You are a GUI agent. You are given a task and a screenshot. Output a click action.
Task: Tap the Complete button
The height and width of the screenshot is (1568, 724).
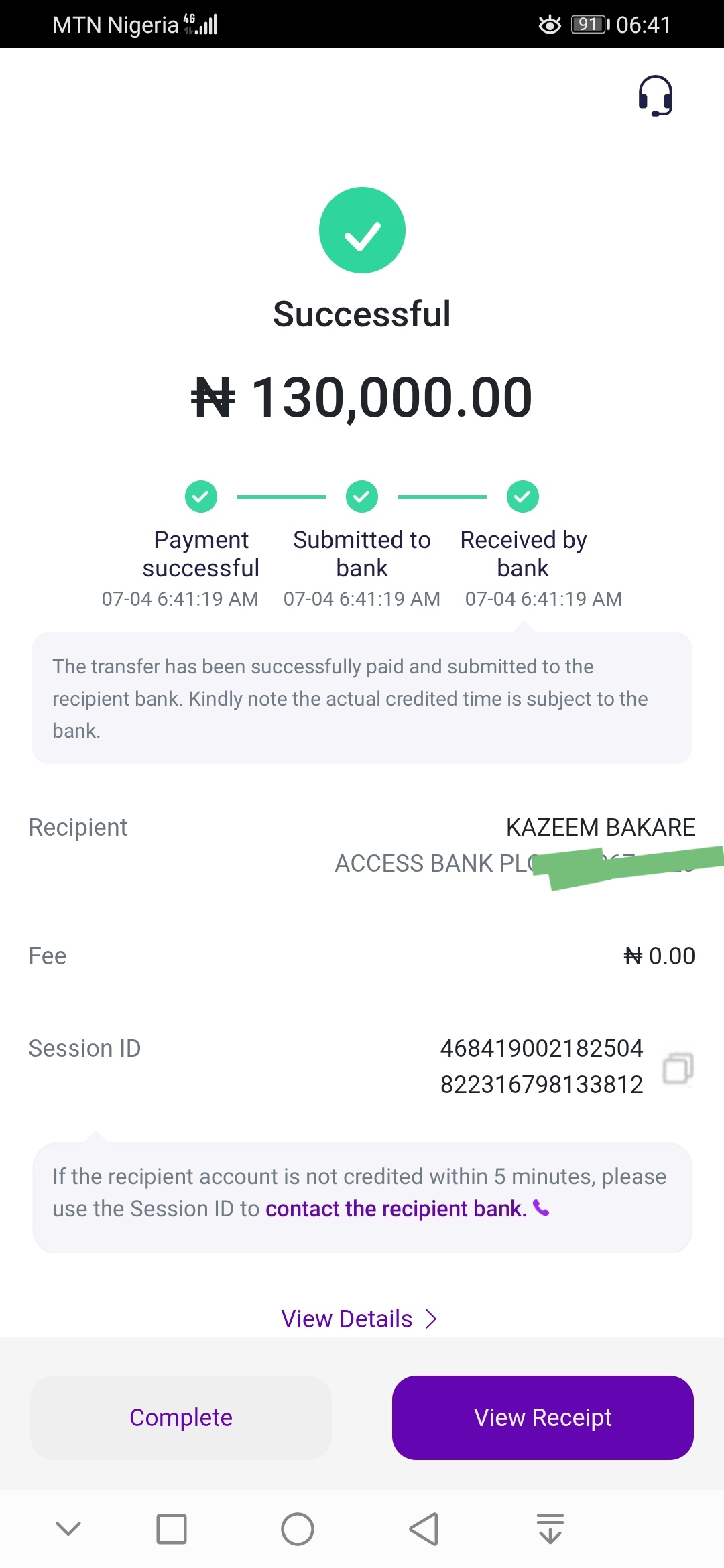(x=181, y=1417)
